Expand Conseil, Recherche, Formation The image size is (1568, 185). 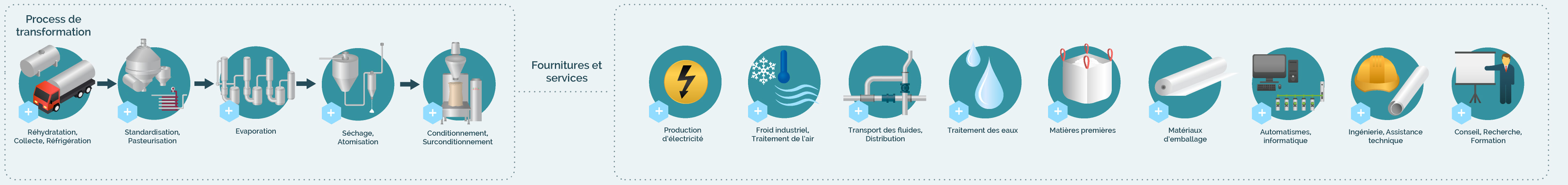coord(1462,113)
